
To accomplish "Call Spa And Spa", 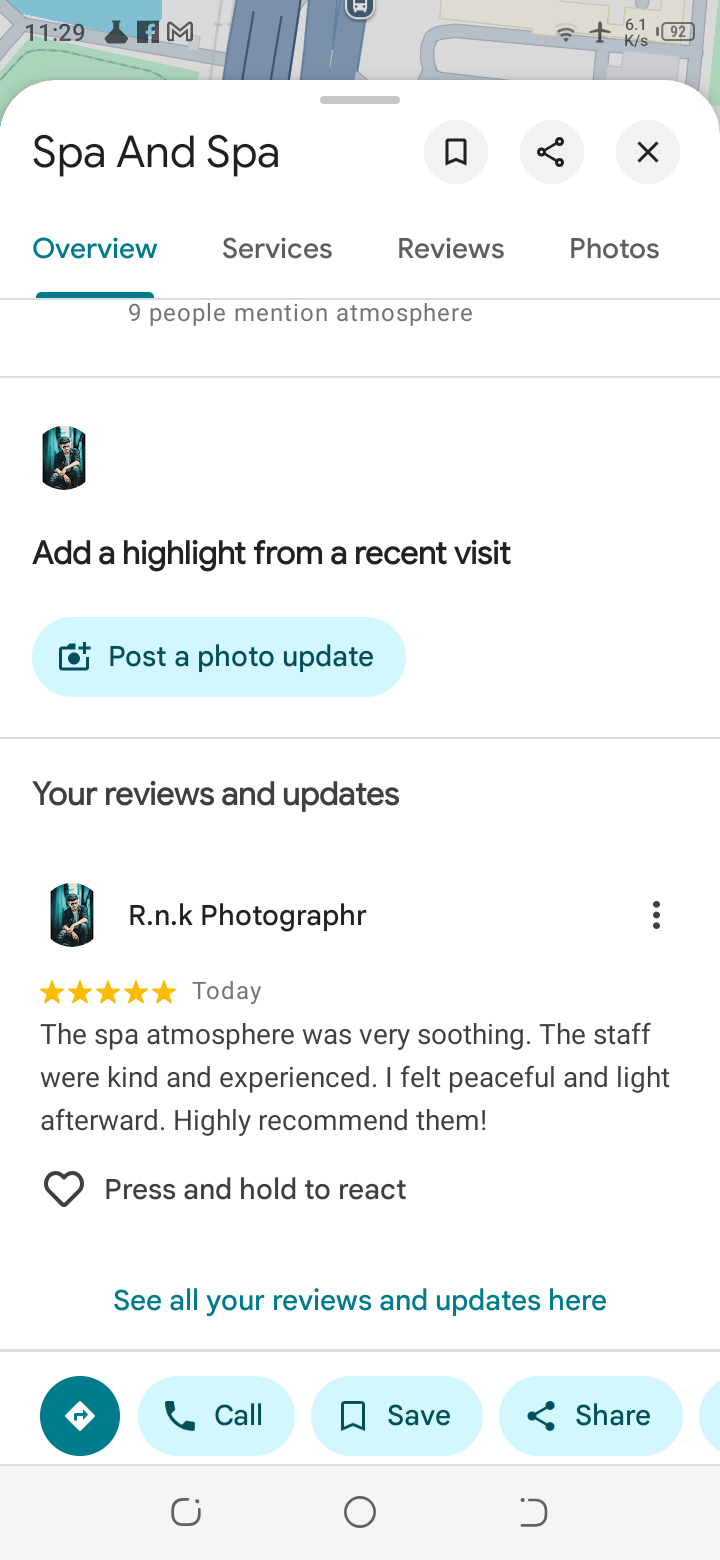I will (216, 1416).
